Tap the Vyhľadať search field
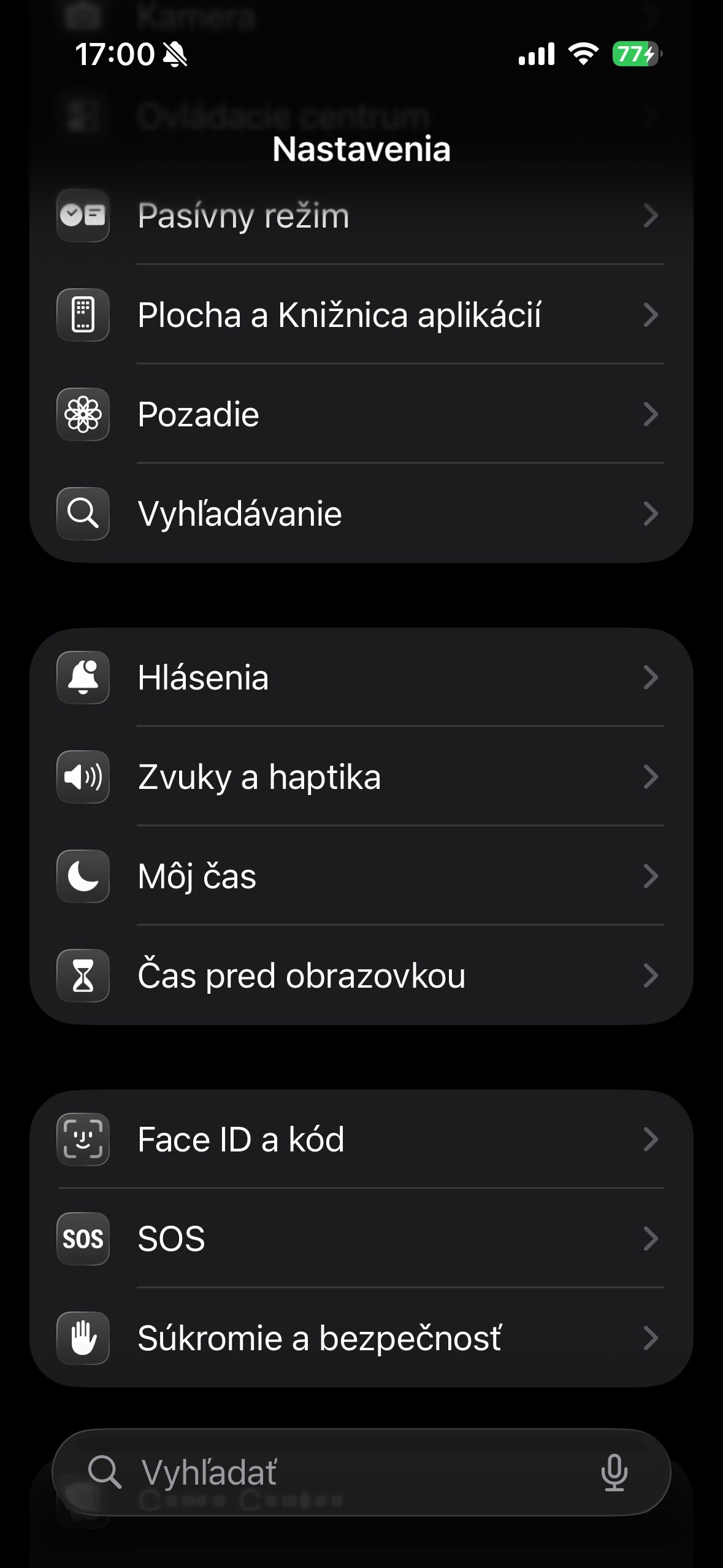 [343, 1472]
